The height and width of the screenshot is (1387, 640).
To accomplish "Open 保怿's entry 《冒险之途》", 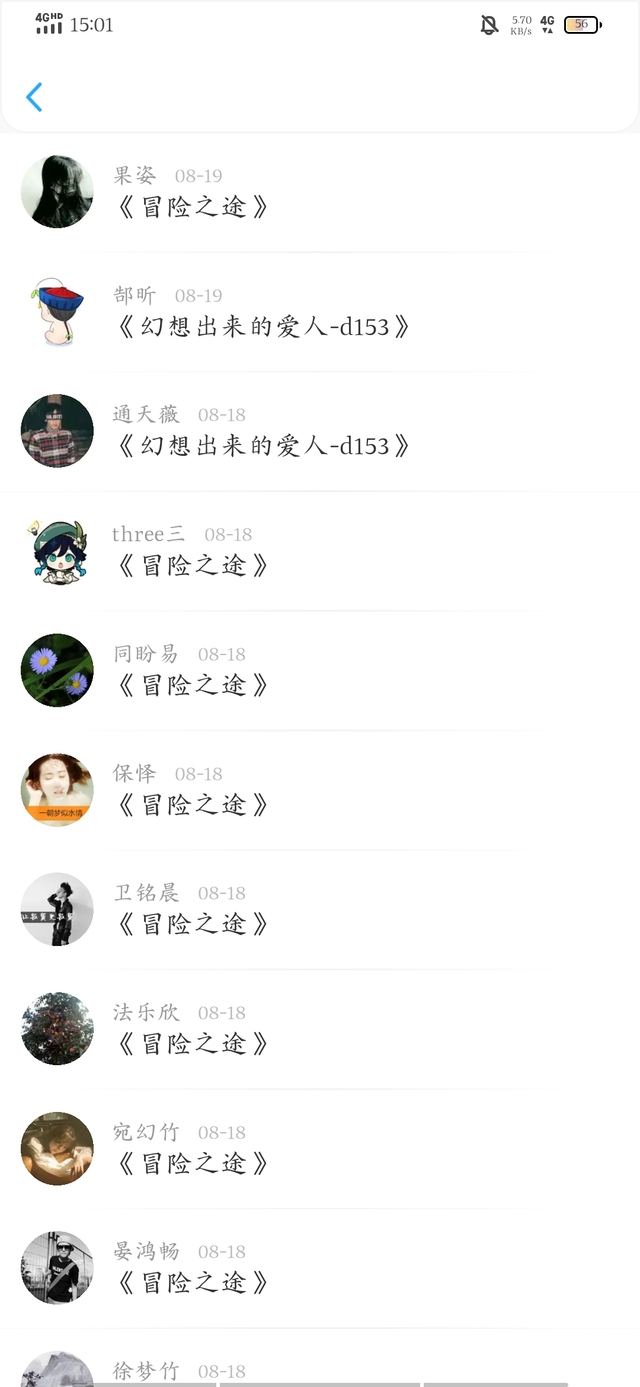I will pyautogui.click(x=193, y=805).
